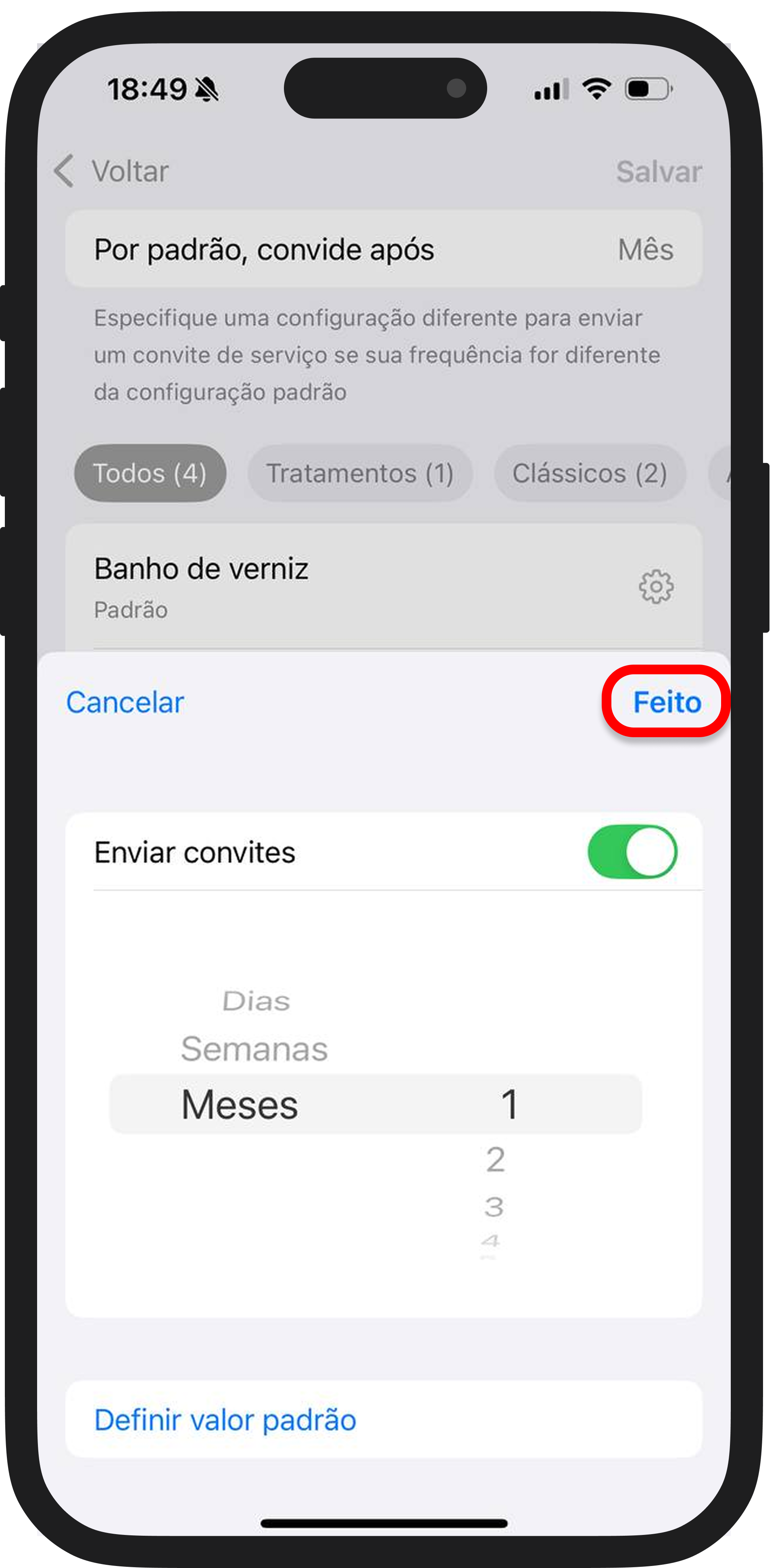The width and height of the screenshot is (784, 1568).
Task: Turn off the Enviar convites switch
Action: [632, 852]
